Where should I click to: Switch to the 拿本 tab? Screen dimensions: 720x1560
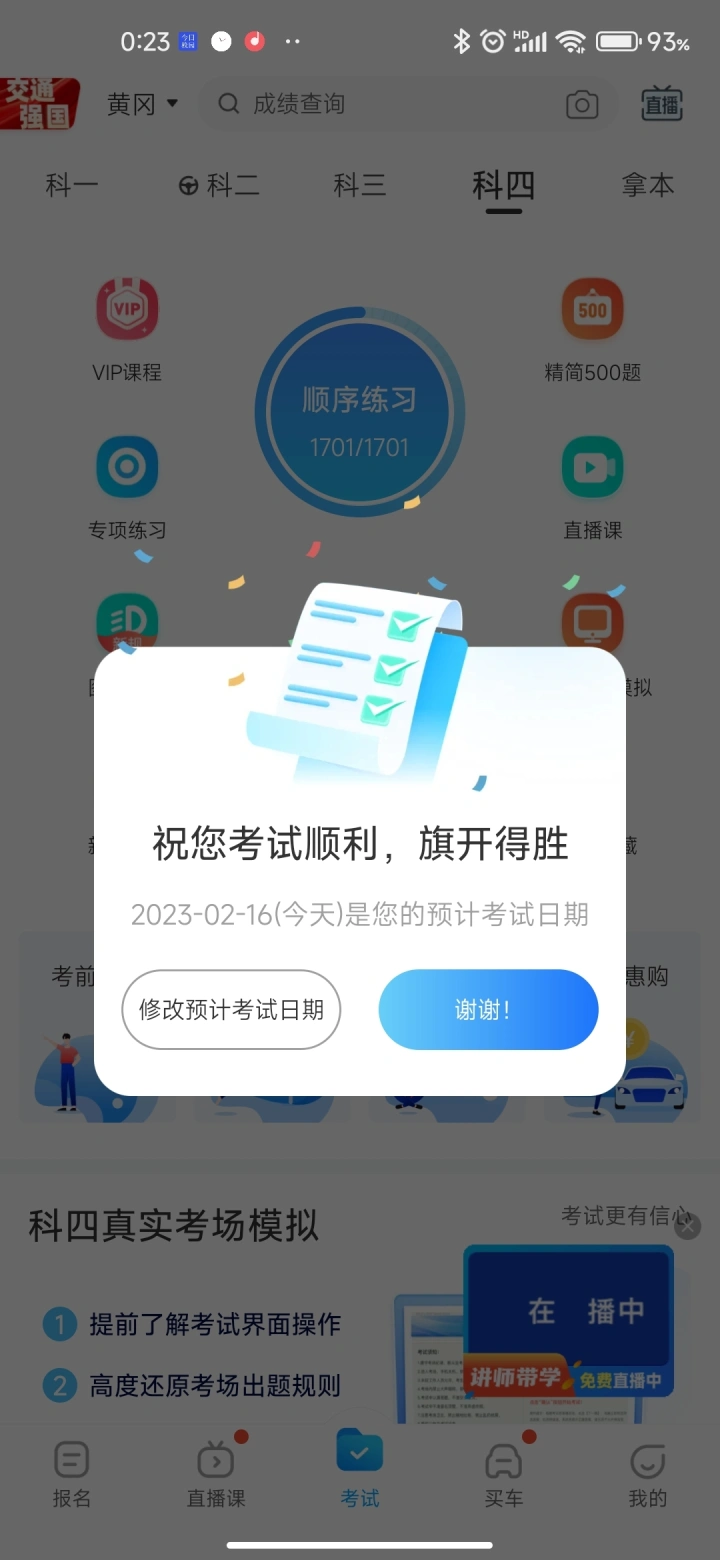coord(648,185)
